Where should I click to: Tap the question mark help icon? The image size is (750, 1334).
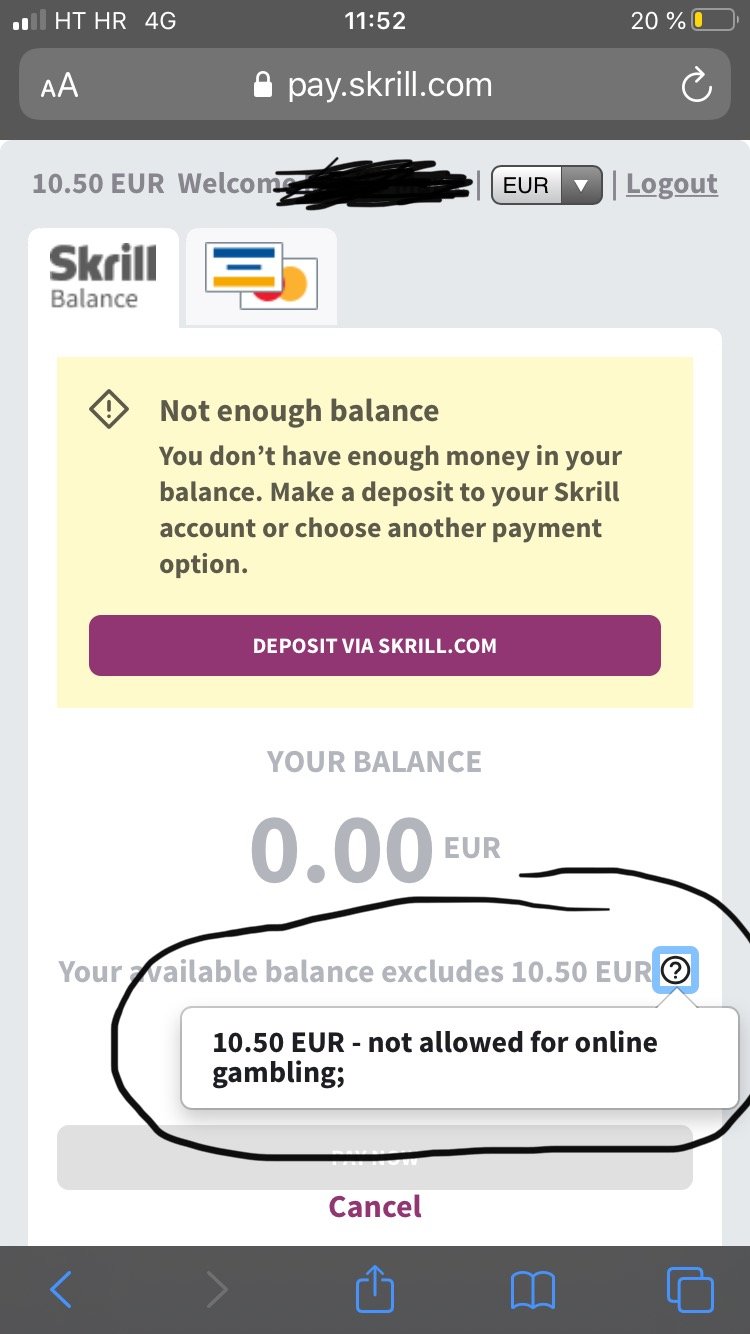coord(676,970)
